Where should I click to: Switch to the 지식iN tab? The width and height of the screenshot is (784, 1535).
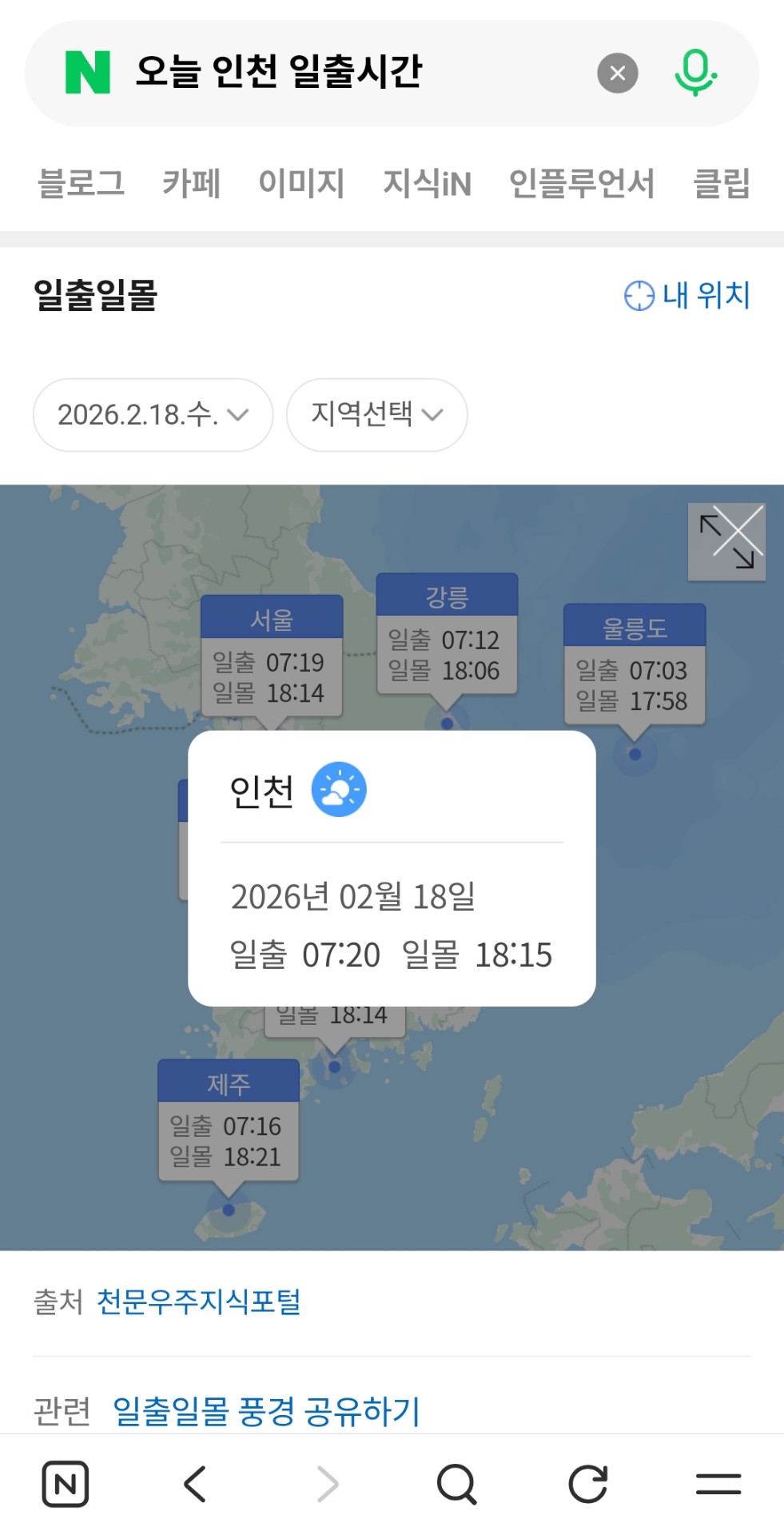427,183
